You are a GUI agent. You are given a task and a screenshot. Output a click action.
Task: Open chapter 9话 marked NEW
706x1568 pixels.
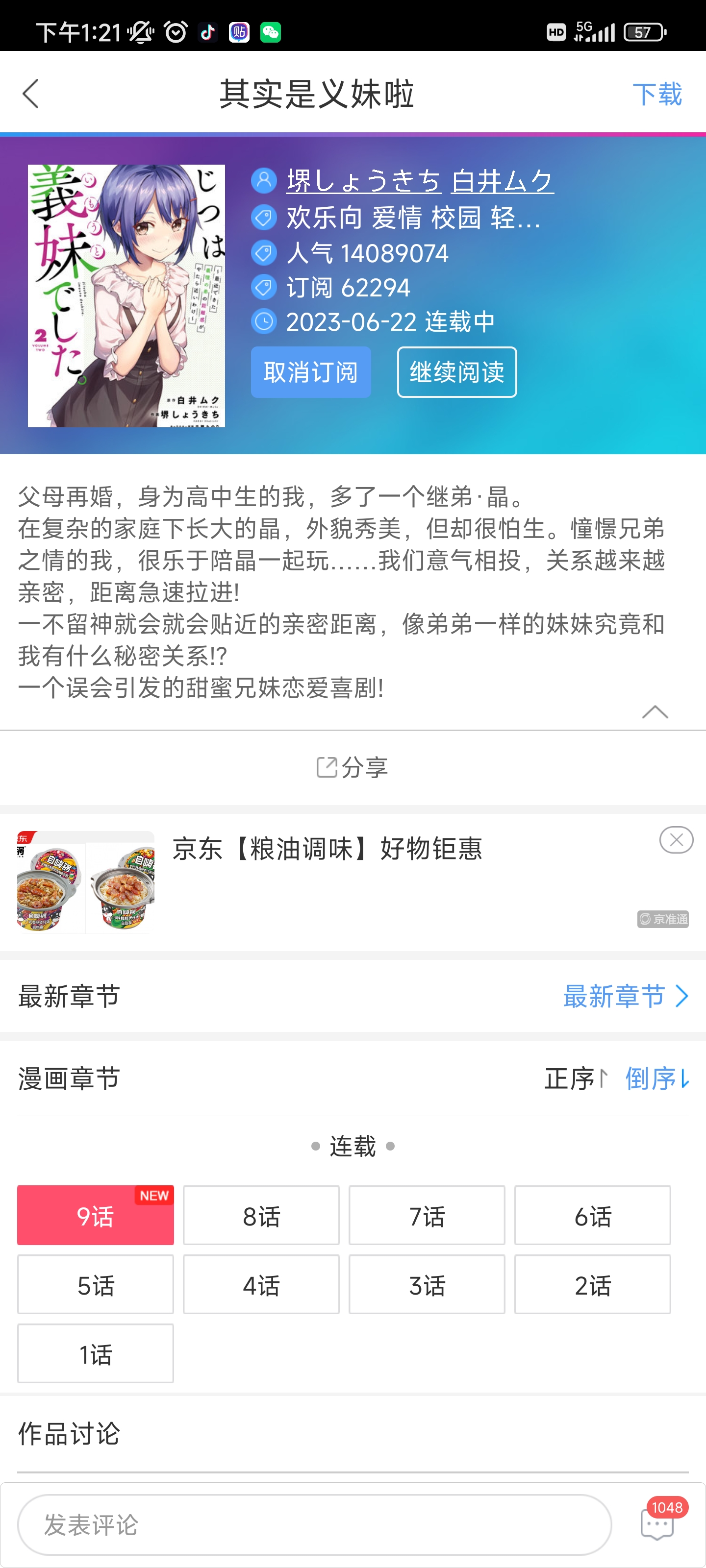[x=96, y=1216]
